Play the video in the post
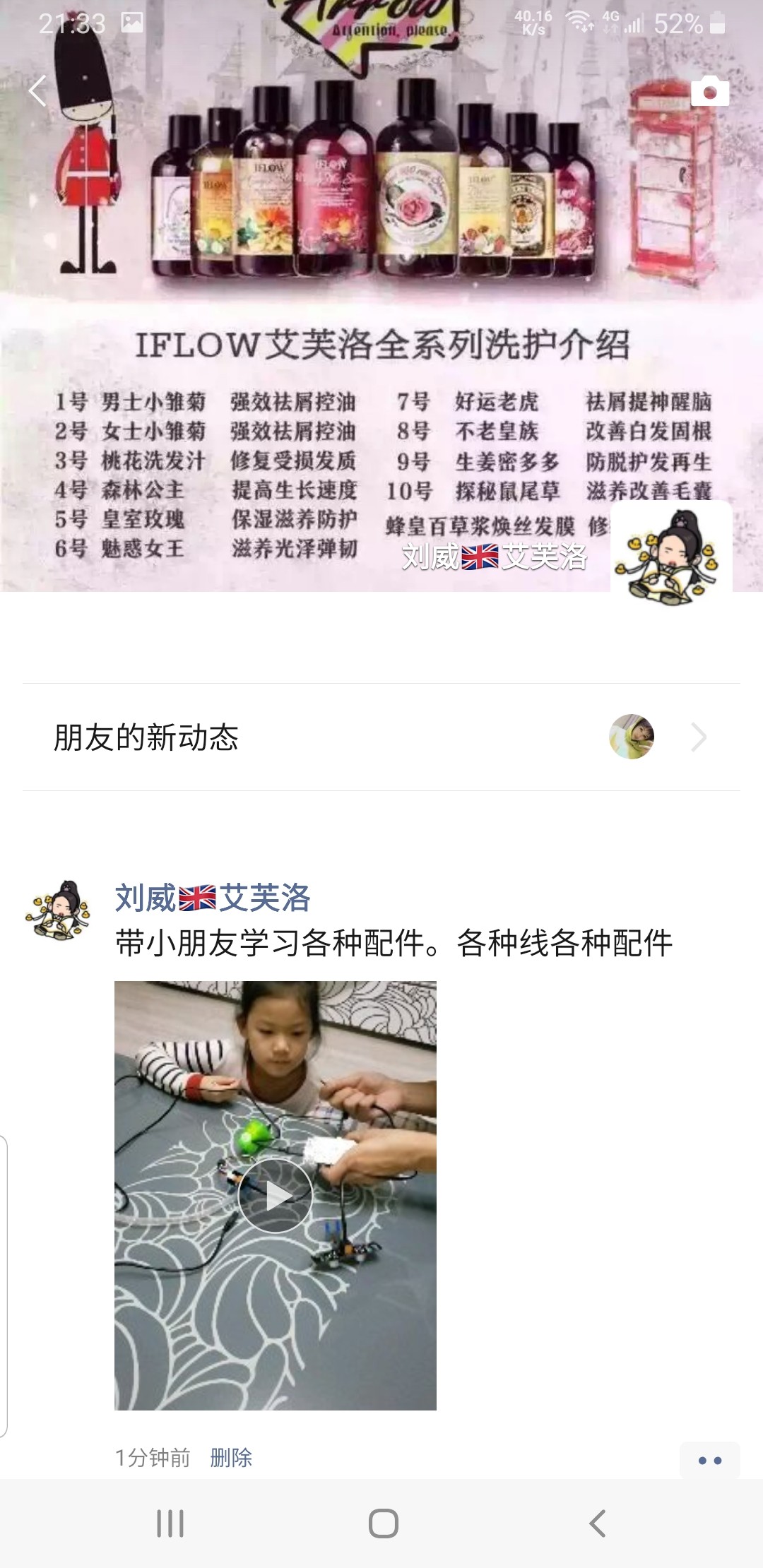 (276, 1196)
